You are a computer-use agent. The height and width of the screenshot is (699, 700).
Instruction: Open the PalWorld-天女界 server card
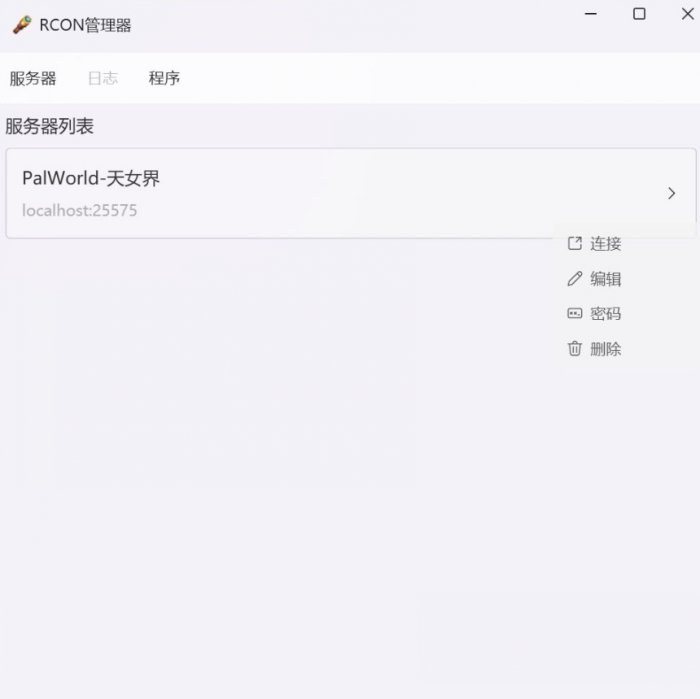point(300,193)
